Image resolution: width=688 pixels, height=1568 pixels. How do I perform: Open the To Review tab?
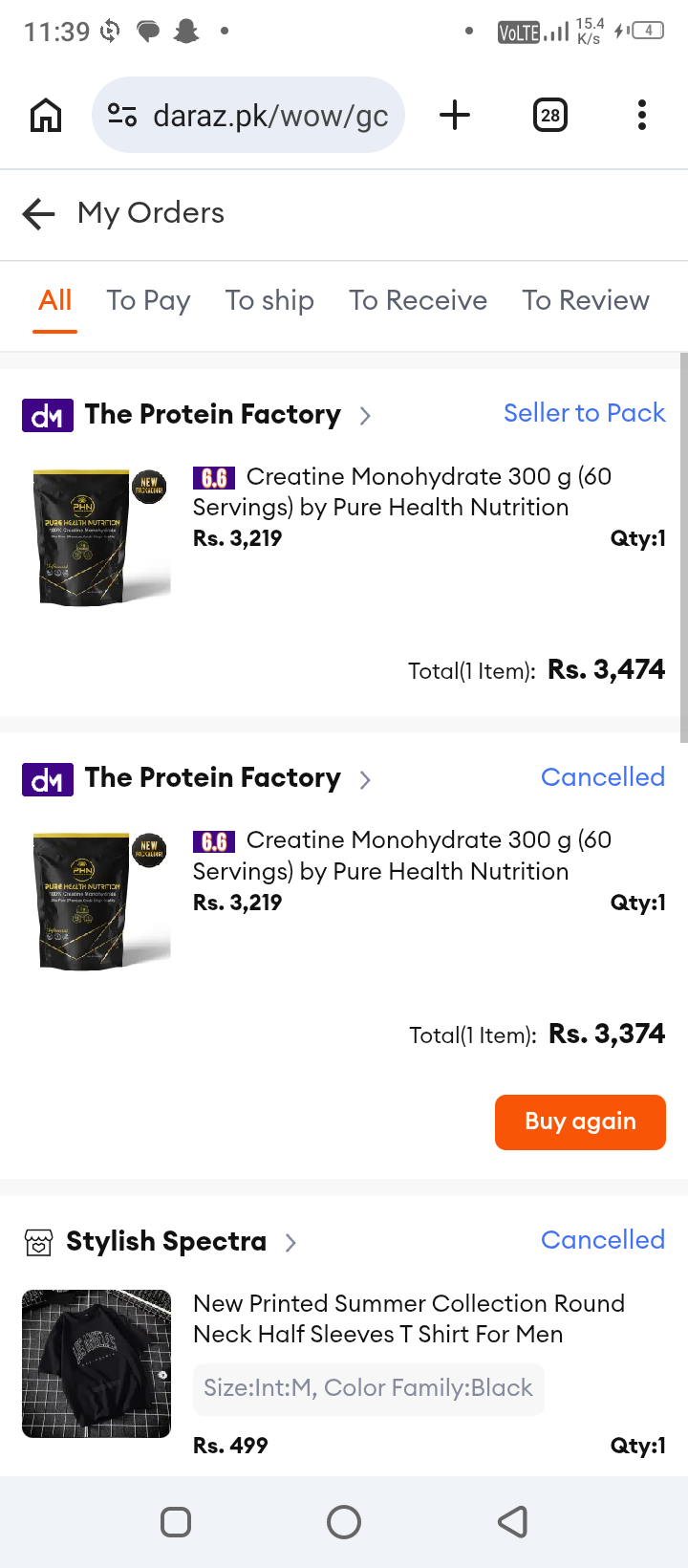586,300
